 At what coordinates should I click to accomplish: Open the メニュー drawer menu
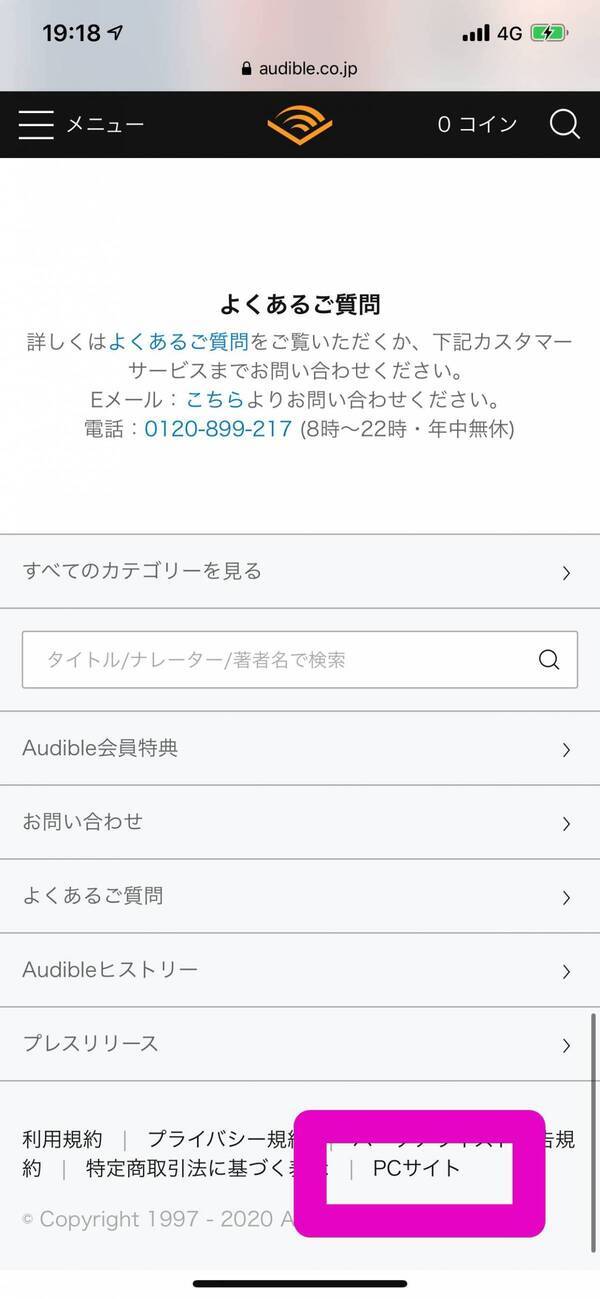tap(80, 125)
